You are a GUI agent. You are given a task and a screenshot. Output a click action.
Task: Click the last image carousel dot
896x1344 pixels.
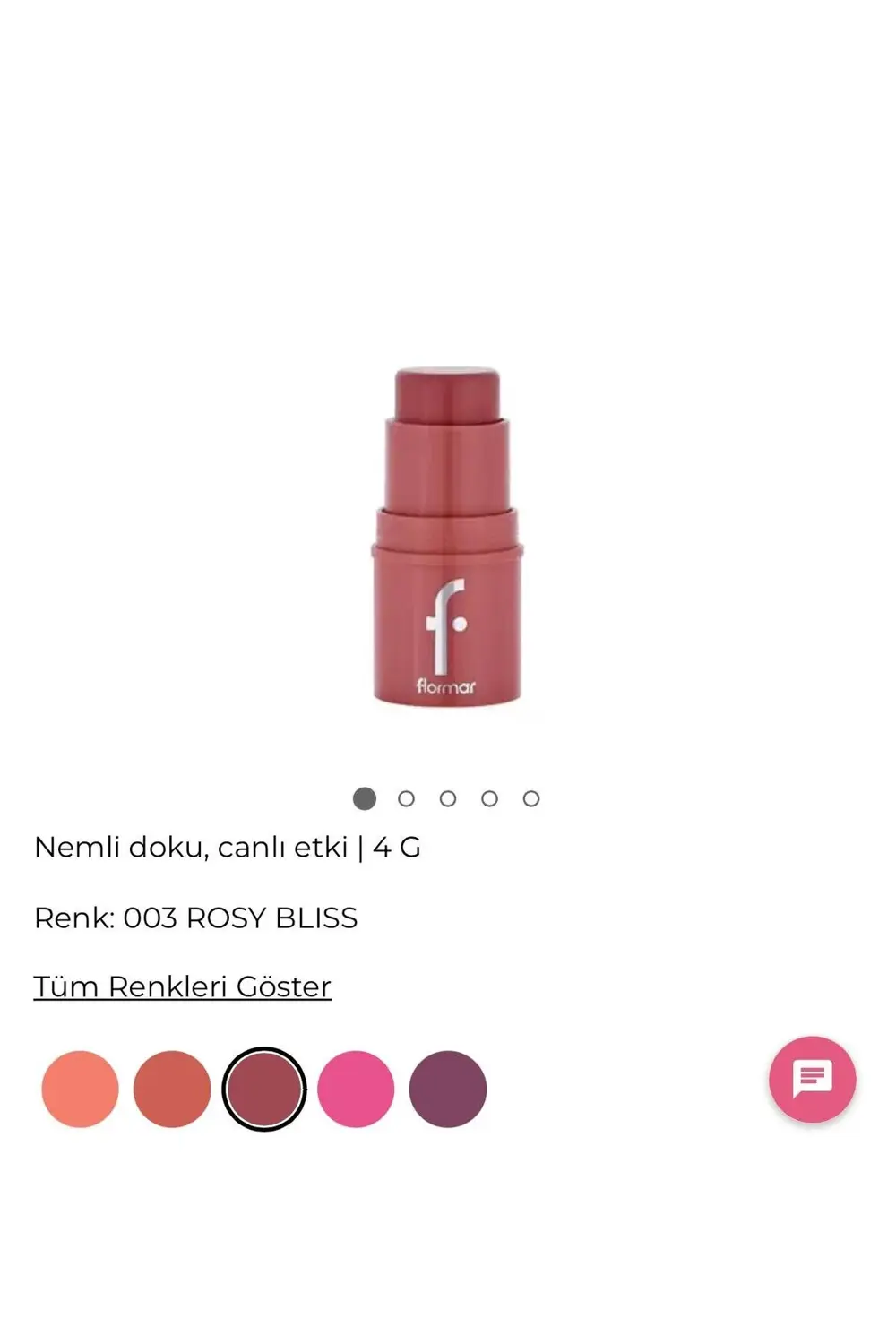coord(532,797)
